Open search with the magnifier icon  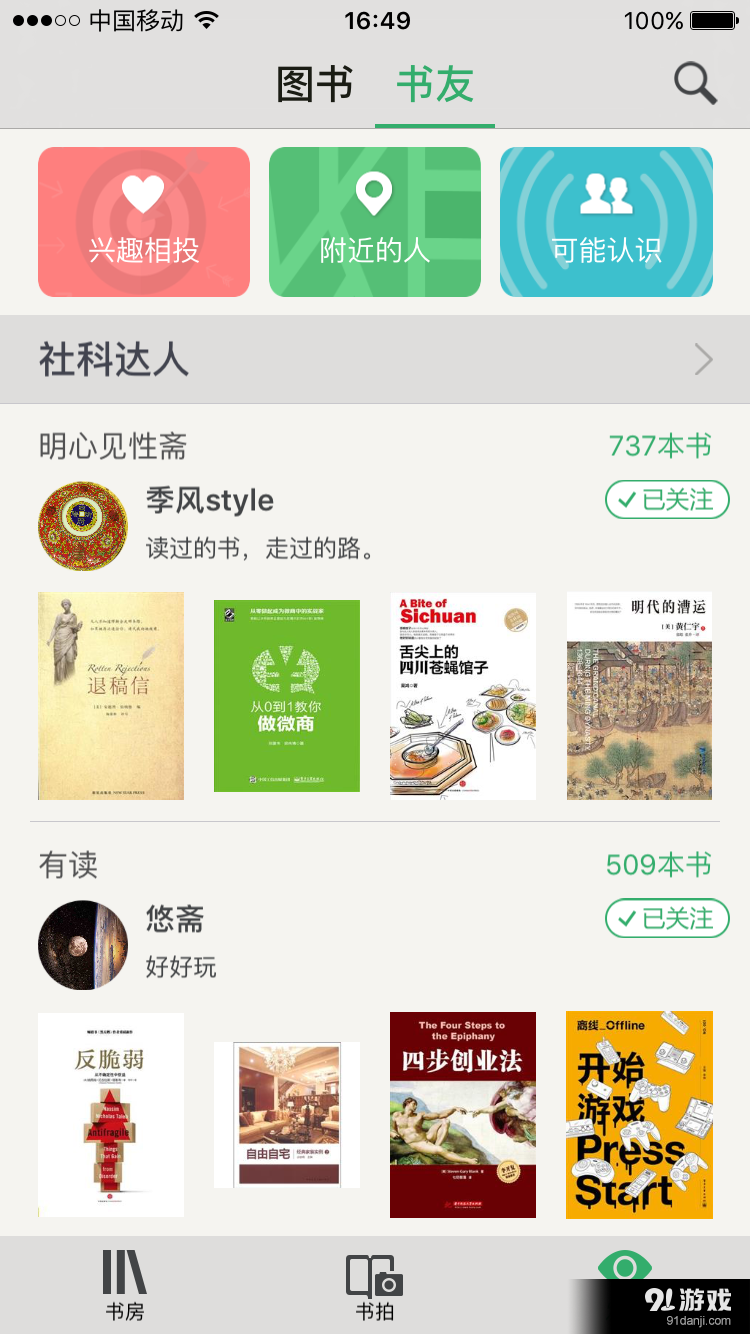point(695,84)
